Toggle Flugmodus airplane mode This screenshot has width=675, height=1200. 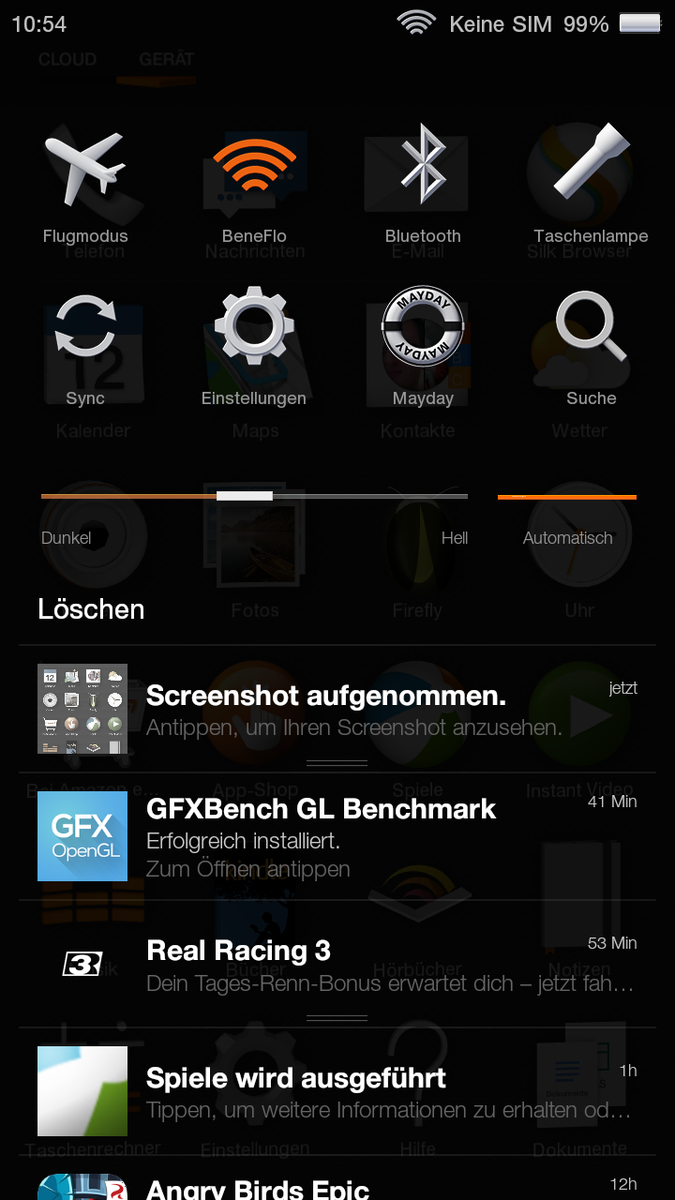point(85,185)
